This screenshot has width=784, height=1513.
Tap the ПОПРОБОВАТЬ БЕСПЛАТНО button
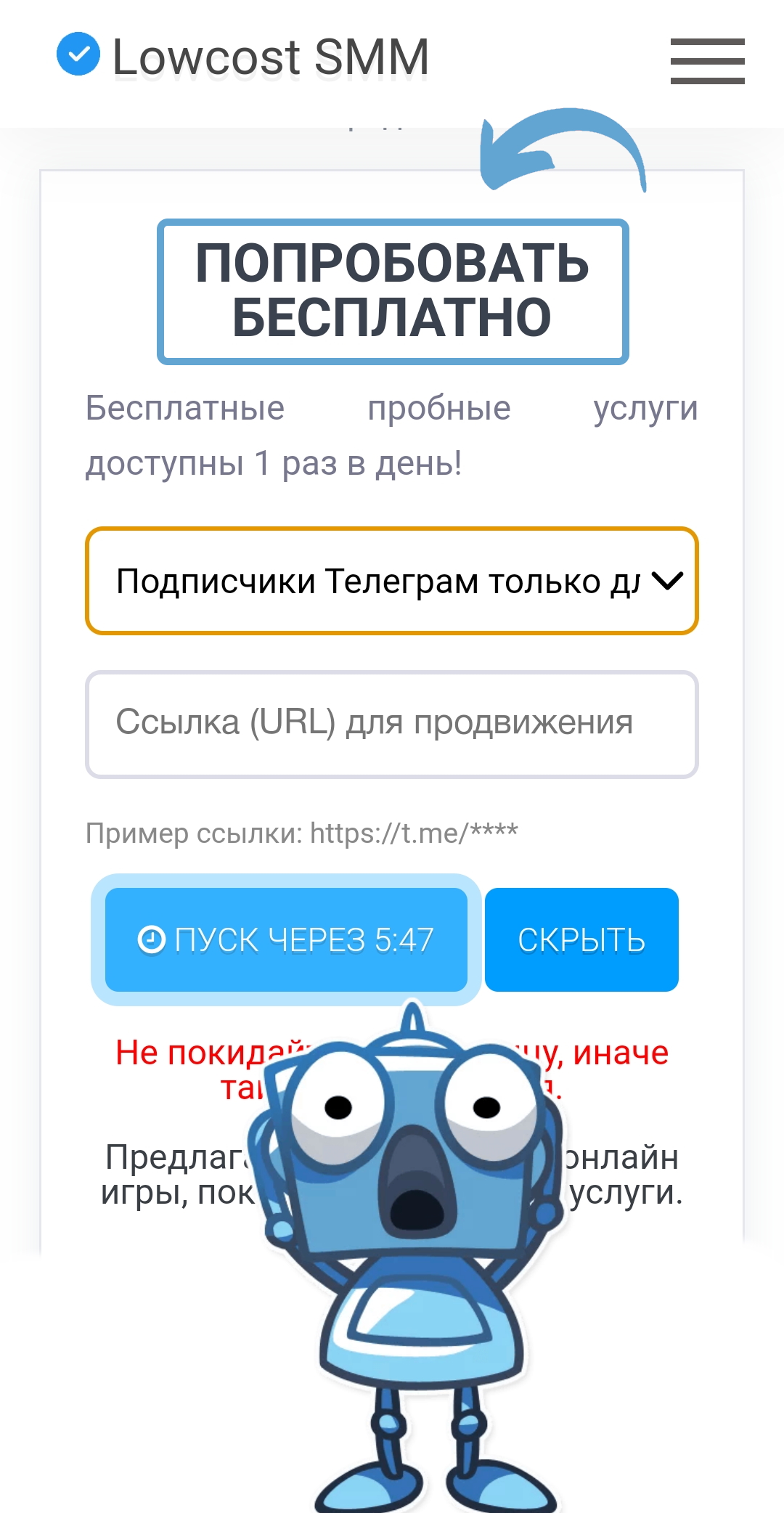(393, 291)
